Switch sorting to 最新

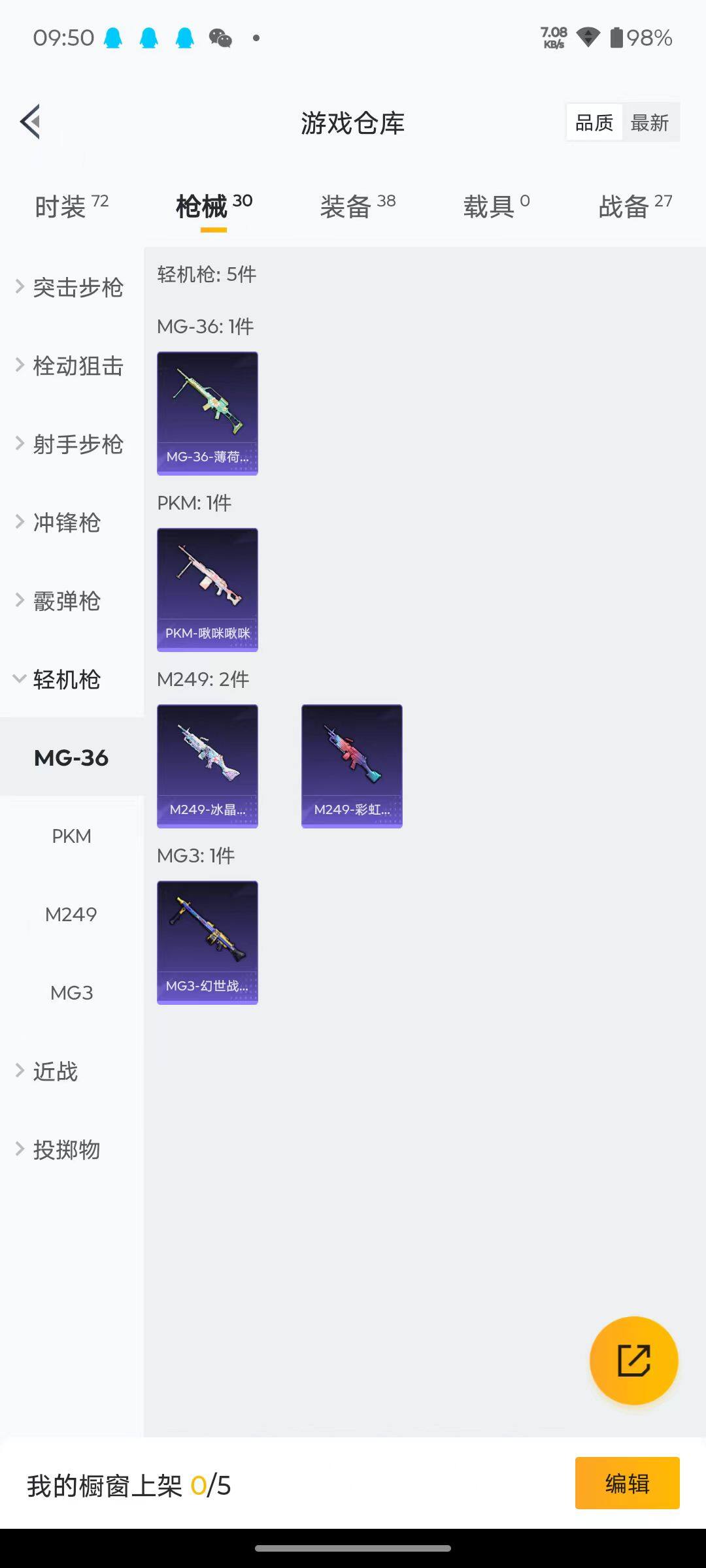point(651,122)
